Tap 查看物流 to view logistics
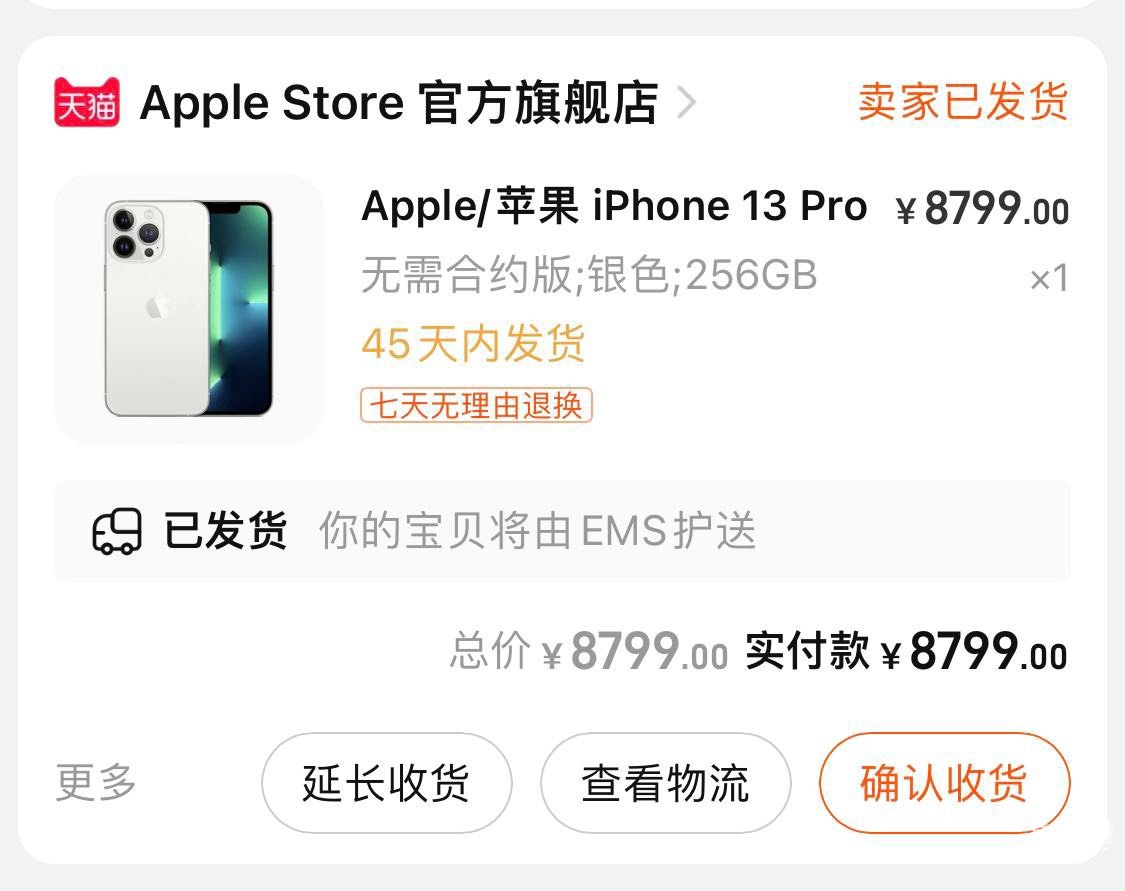 [x=665, y=783]
